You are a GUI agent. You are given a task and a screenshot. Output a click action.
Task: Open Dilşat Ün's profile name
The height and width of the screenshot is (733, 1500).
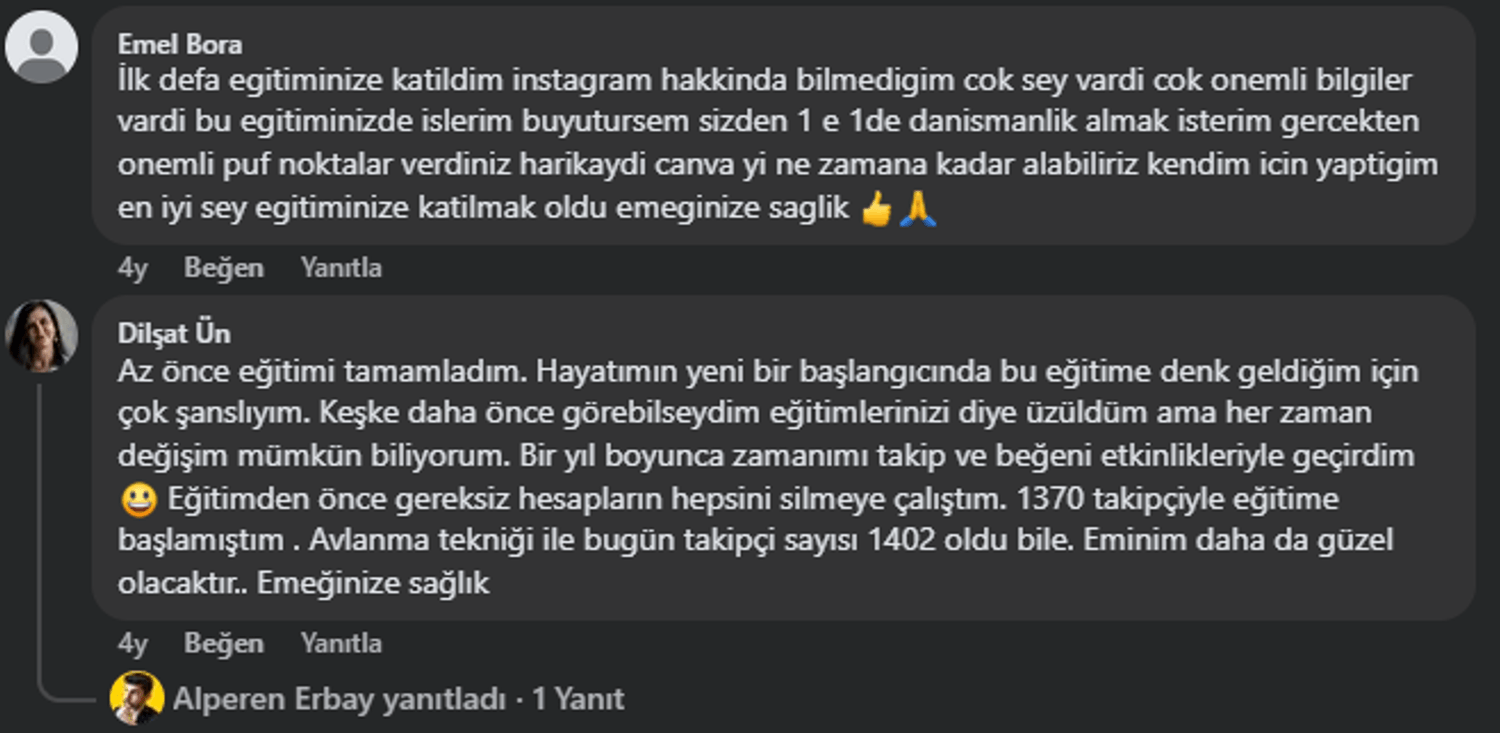coord(174,332)
